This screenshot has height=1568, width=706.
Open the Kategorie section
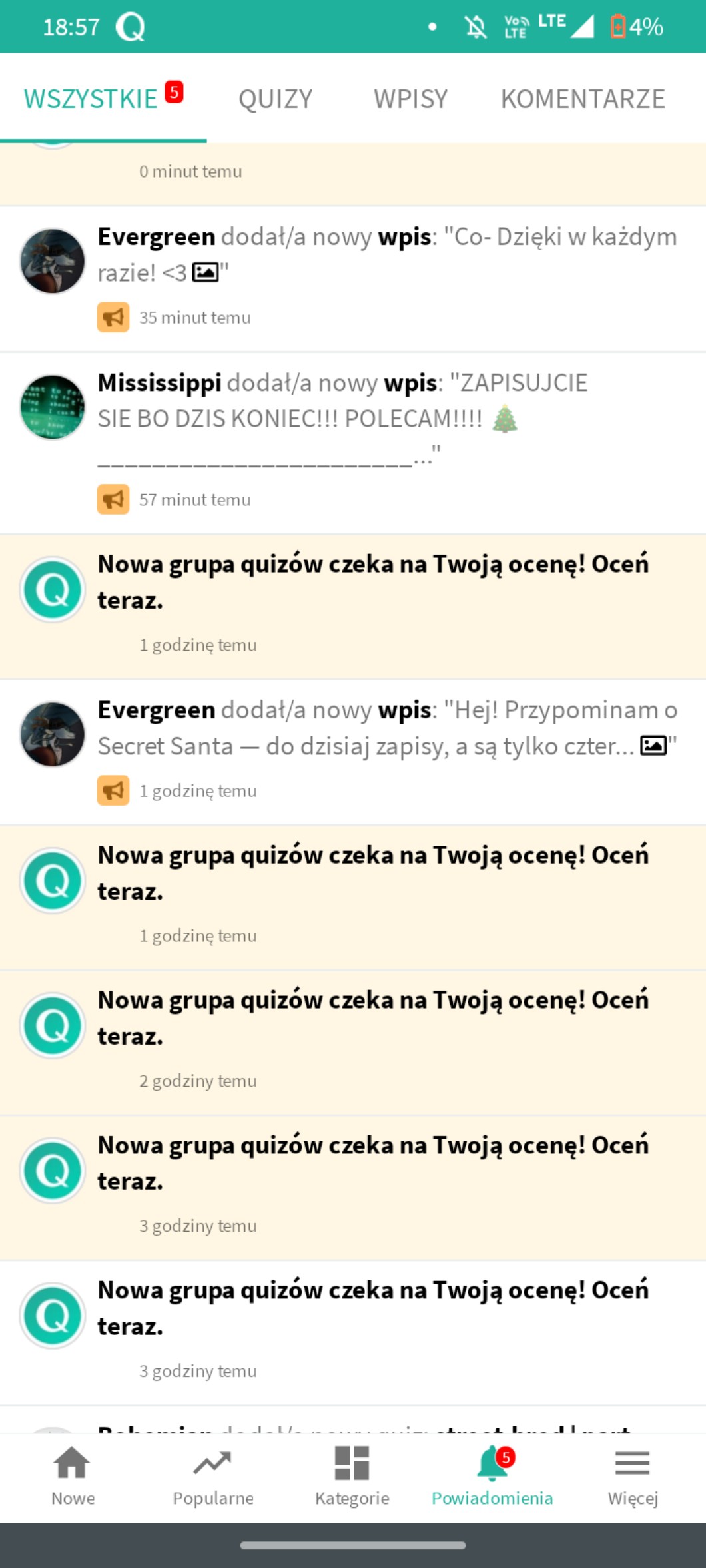352,1477
